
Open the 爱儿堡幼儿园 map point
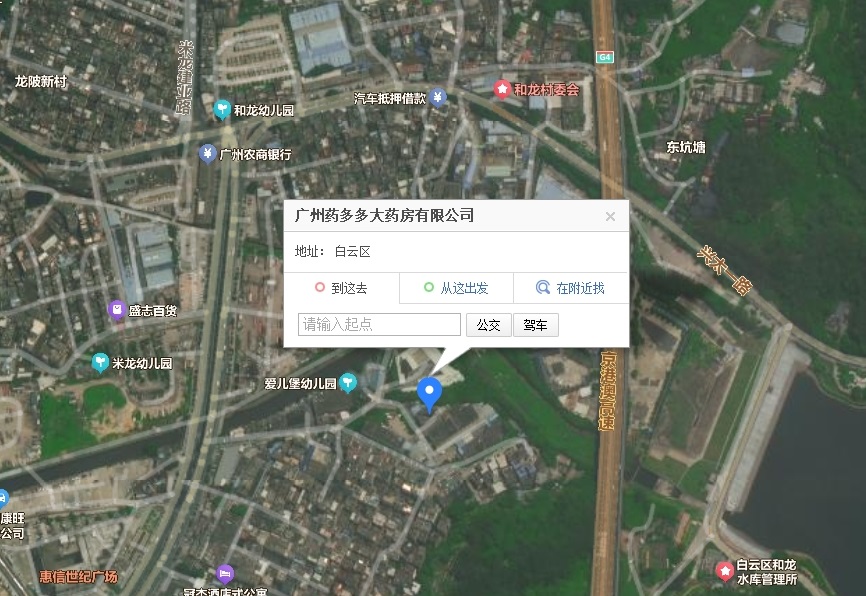(x=347, y=382)
